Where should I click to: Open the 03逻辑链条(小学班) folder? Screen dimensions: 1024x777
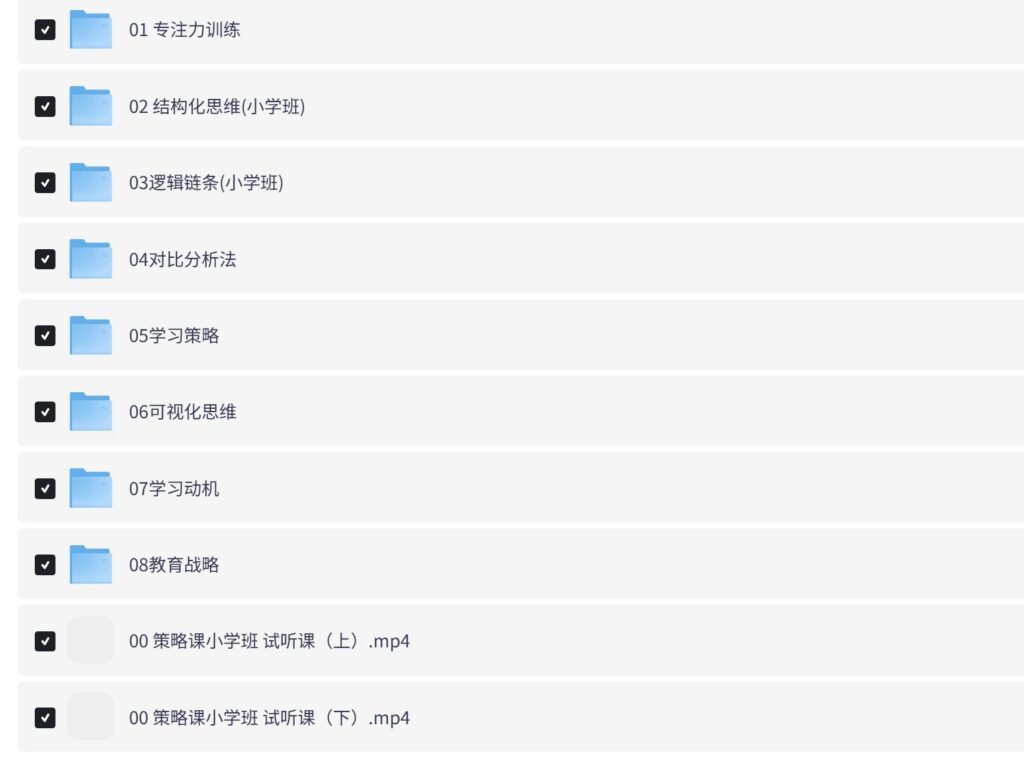205,183
